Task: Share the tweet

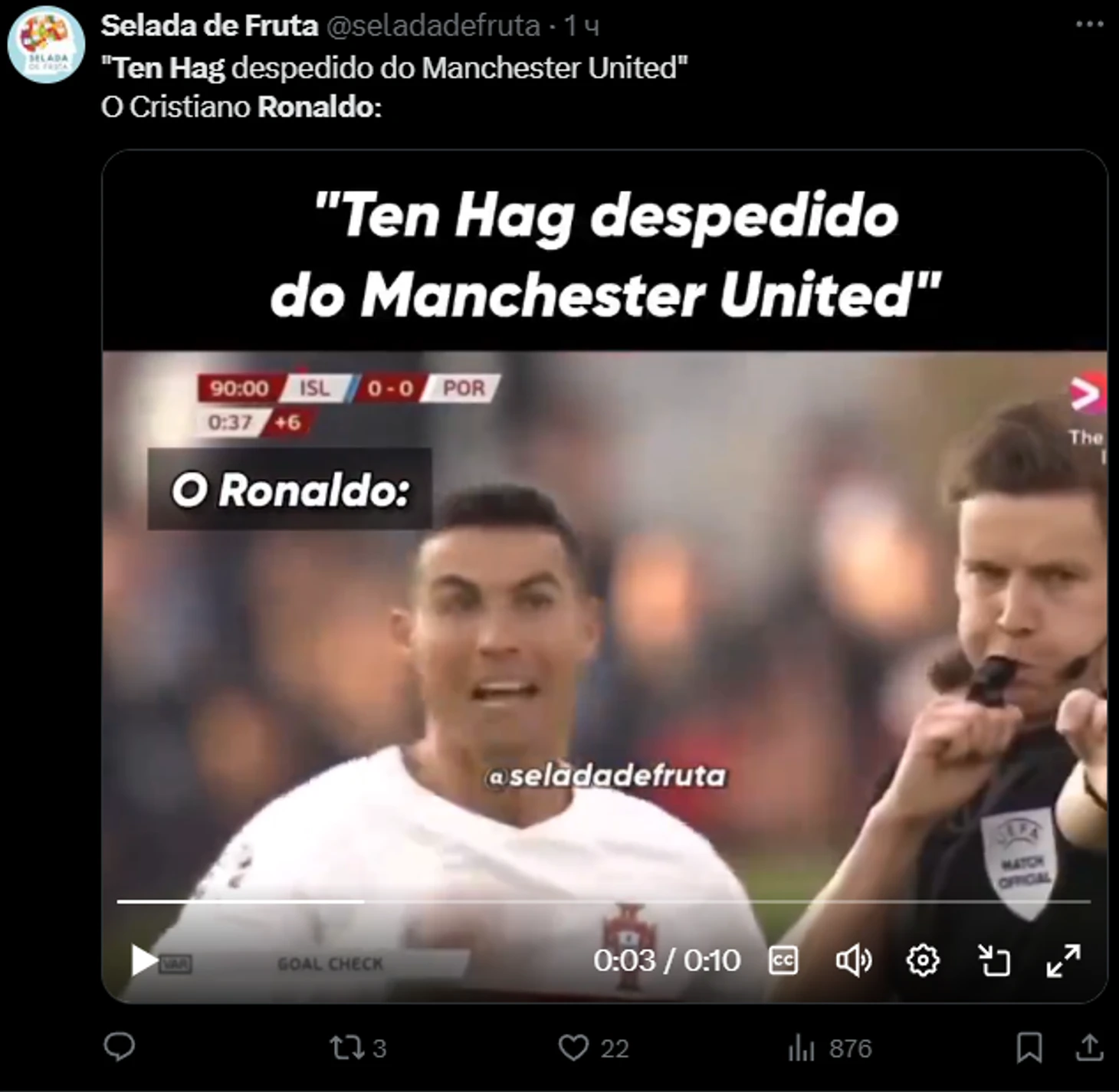Action: pyautogui.click(x=1089, y=1048)
